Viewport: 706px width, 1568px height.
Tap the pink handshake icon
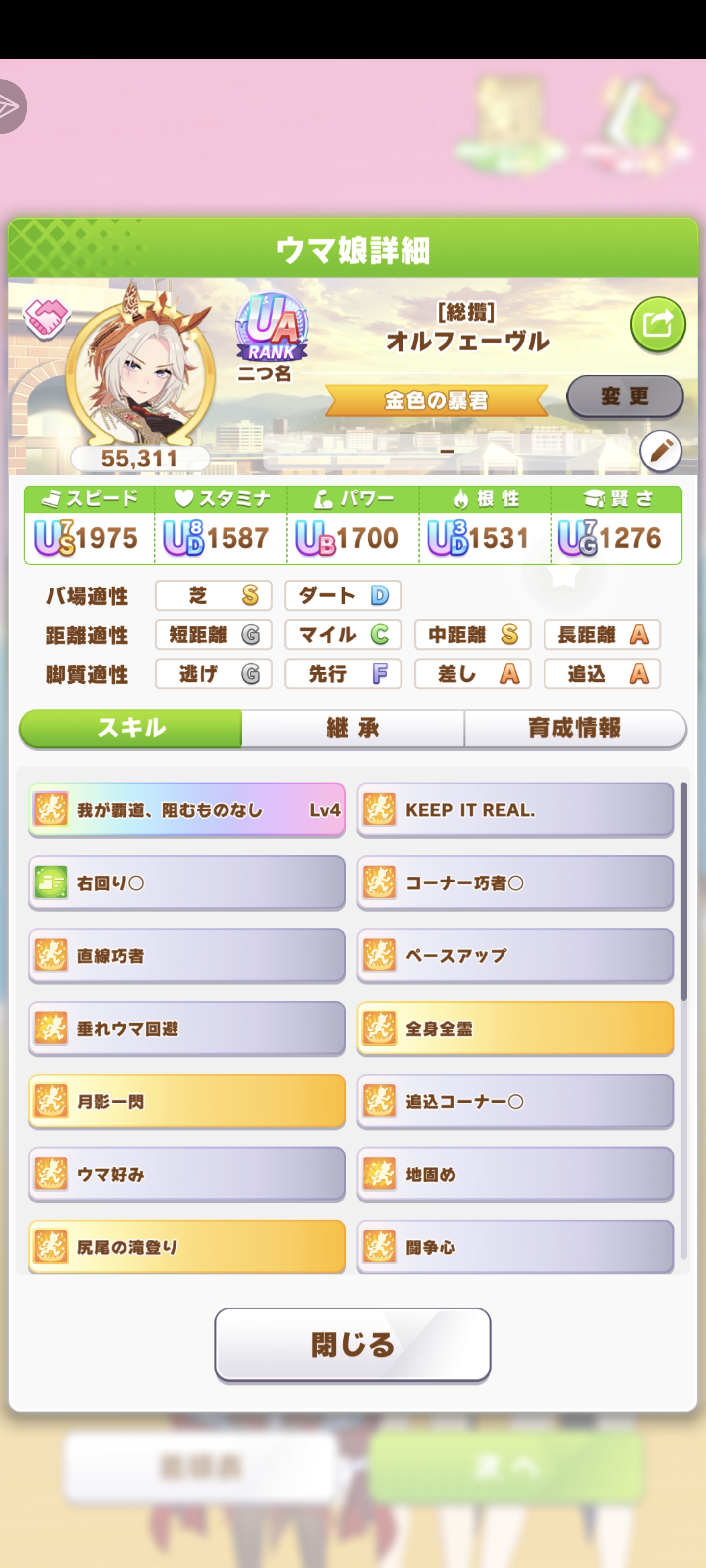coord(46,317)
